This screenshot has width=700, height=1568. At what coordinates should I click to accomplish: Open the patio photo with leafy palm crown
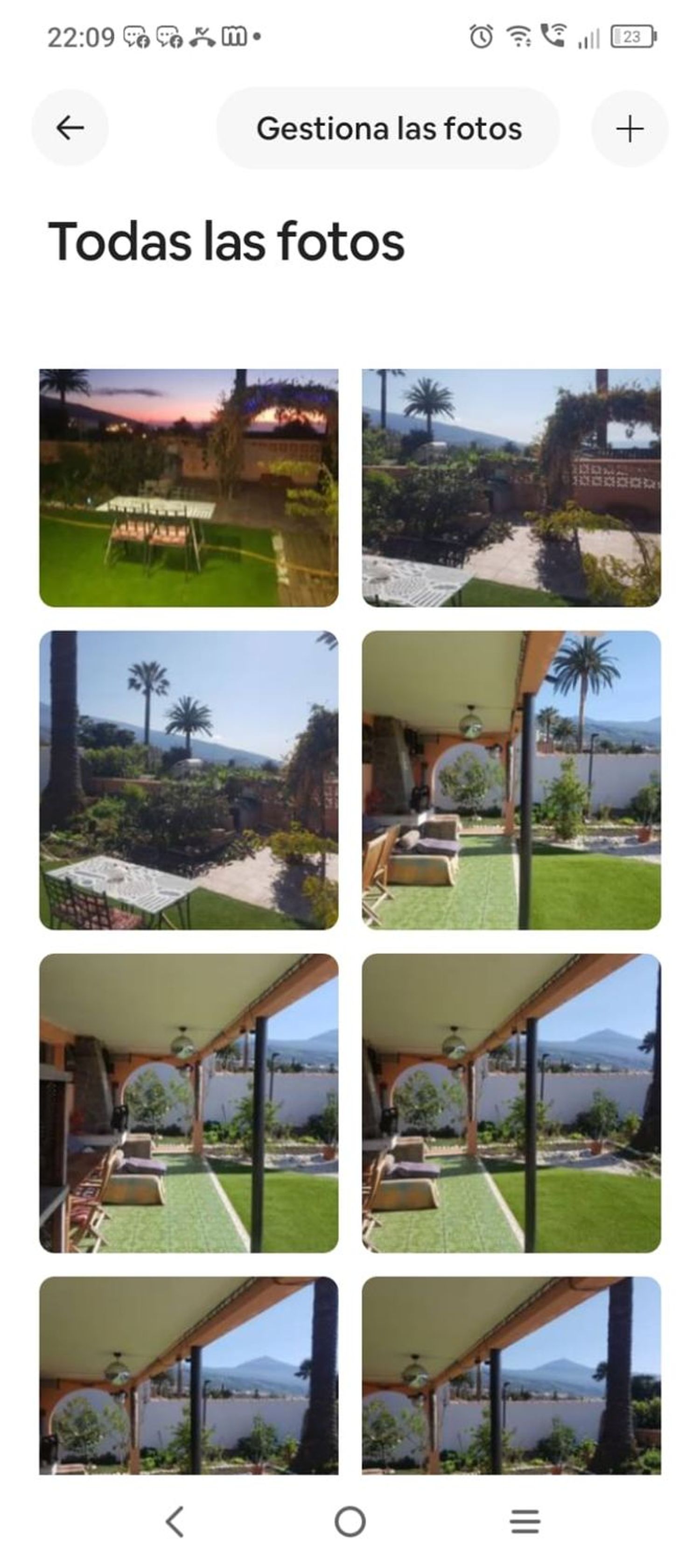point(511,780)
